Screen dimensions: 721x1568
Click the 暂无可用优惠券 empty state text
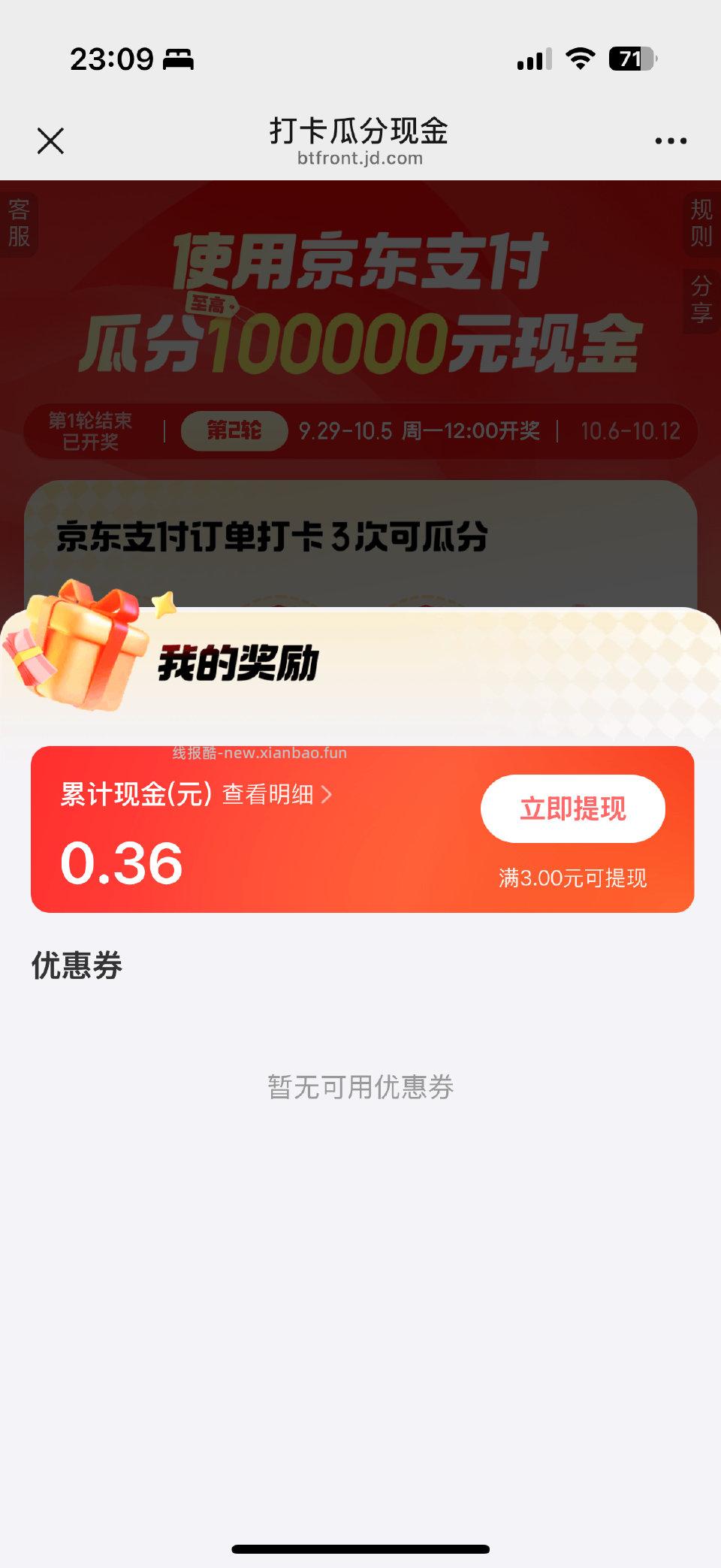pyautogui.click(x=360, y=1086)
